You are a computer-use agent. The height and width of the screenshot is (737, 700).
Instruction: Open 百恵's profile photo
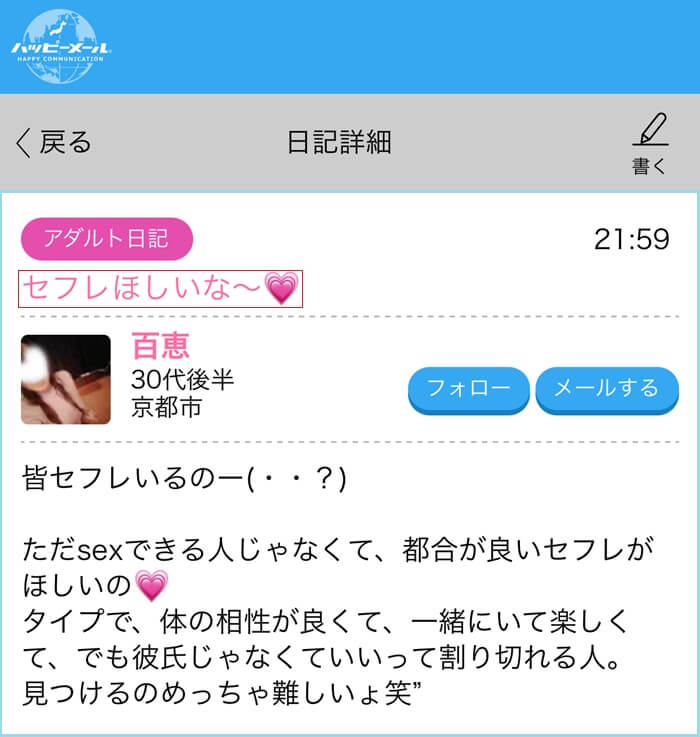(x=66, y=380)
